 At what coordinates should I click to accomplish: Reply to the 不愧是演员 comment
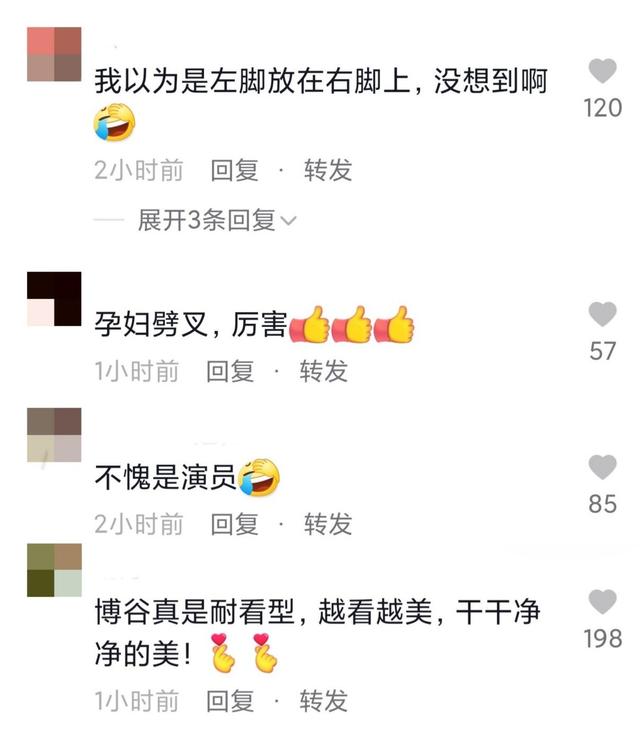[x=234, y=524]
